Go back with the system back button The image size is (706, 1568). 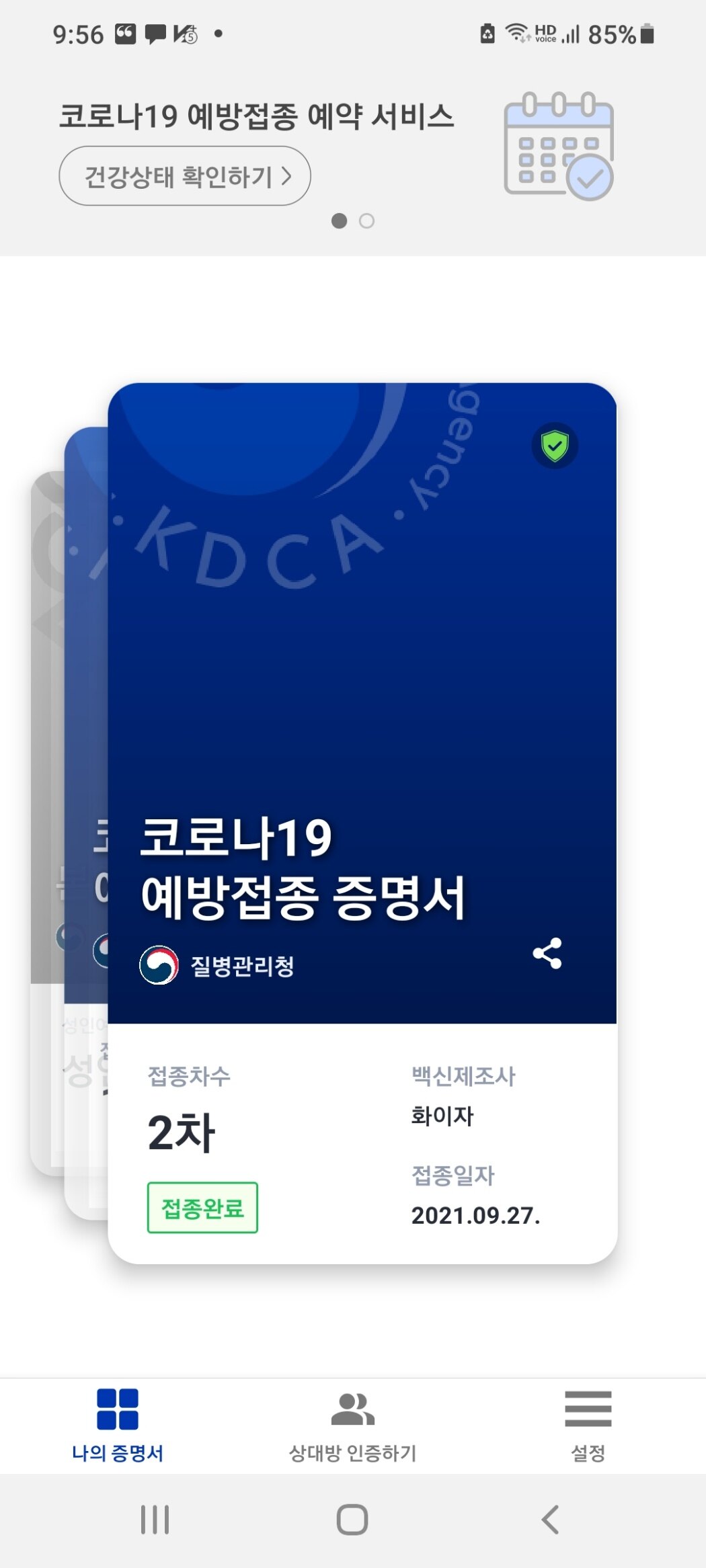click(x=550, y=1520)
